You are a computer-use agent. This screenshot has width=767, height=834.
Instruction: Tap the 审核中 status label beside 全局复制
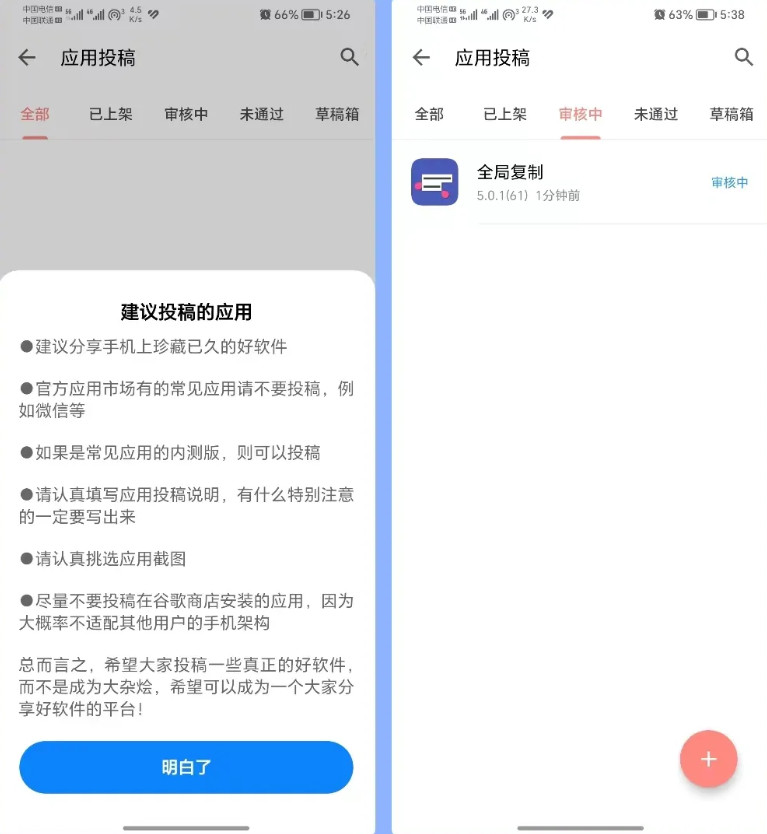point(731,182)
